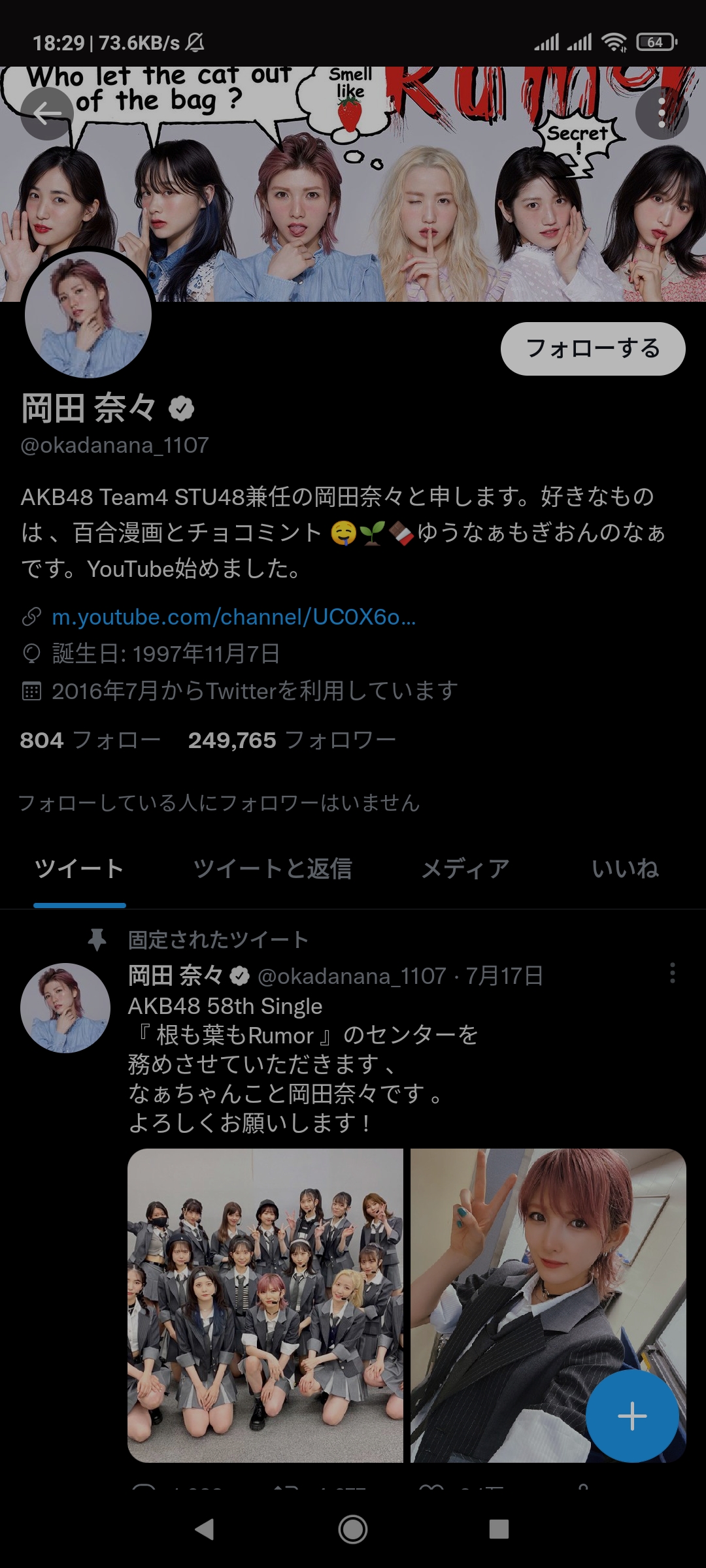Screen dimensions: 706x1568
Task: Tap the system recent apps button
Action: pyautogui.click(x=499, y=1529)
